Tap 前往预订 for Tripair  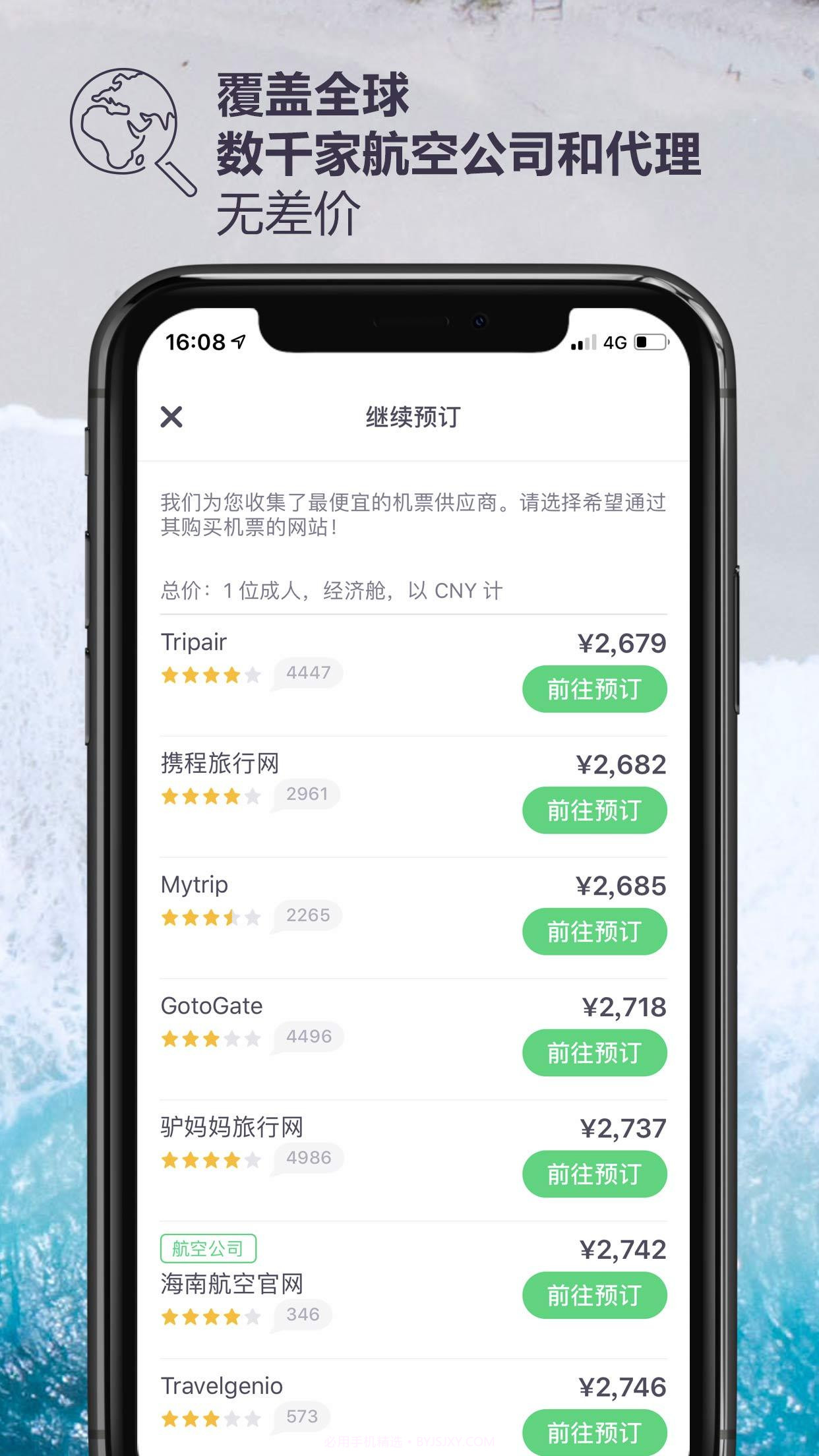click(594, 688)
